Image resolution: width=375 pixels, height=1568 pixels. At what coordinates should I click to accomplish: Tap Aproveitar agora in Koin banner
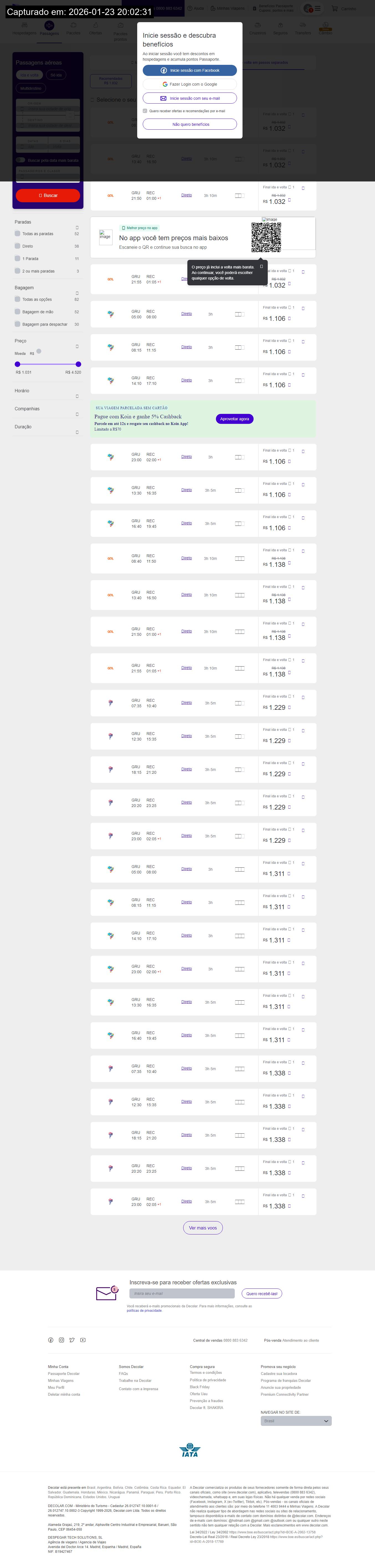coord(234,419)
